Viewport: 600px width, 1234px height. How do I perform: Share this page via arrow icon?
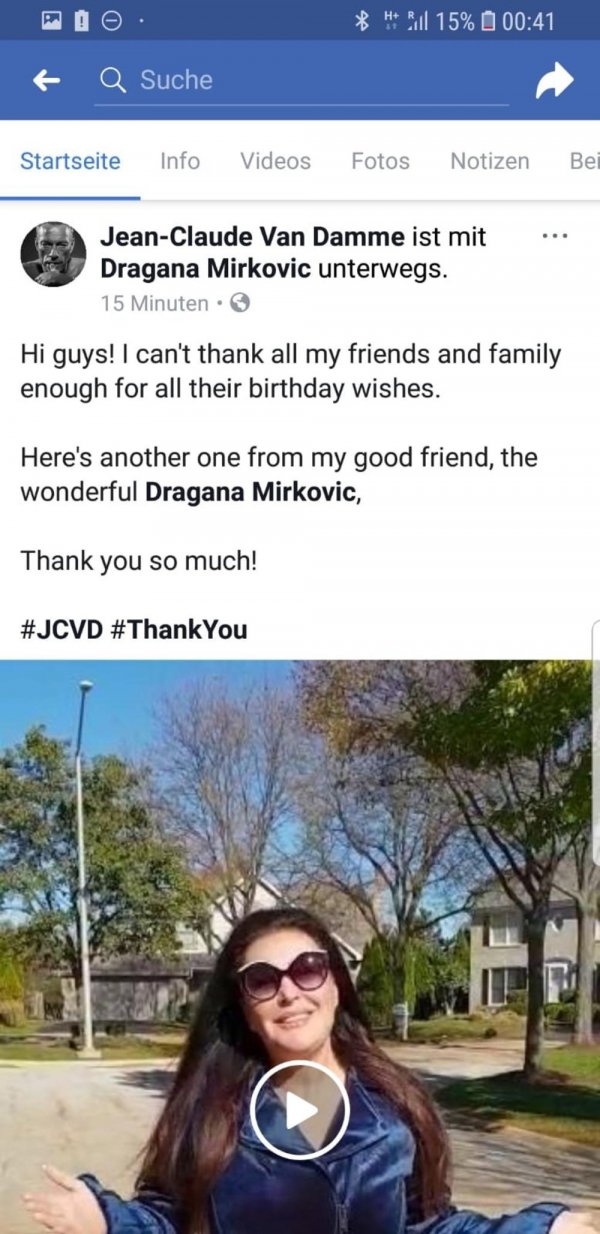[554, 81]
